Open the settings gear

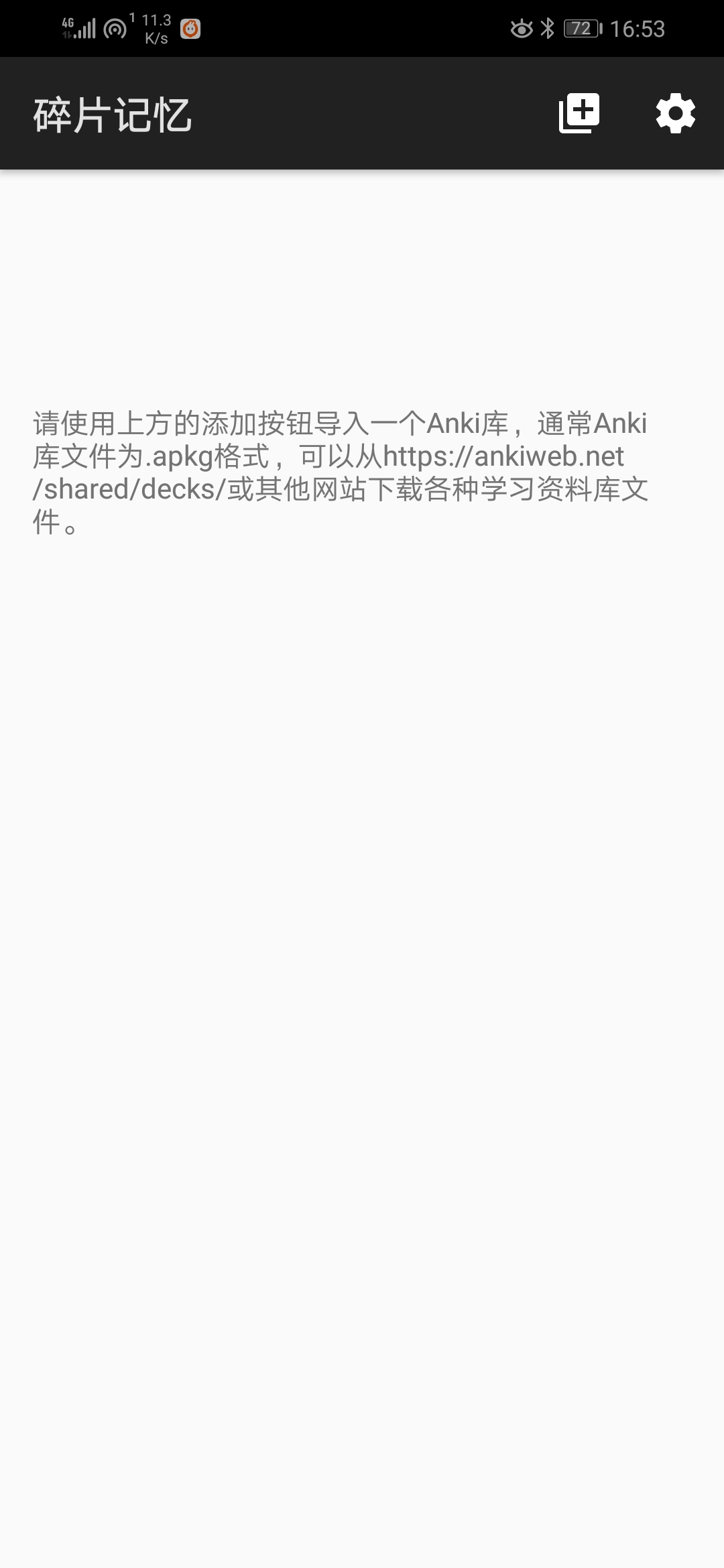click(x=675, y=113)
